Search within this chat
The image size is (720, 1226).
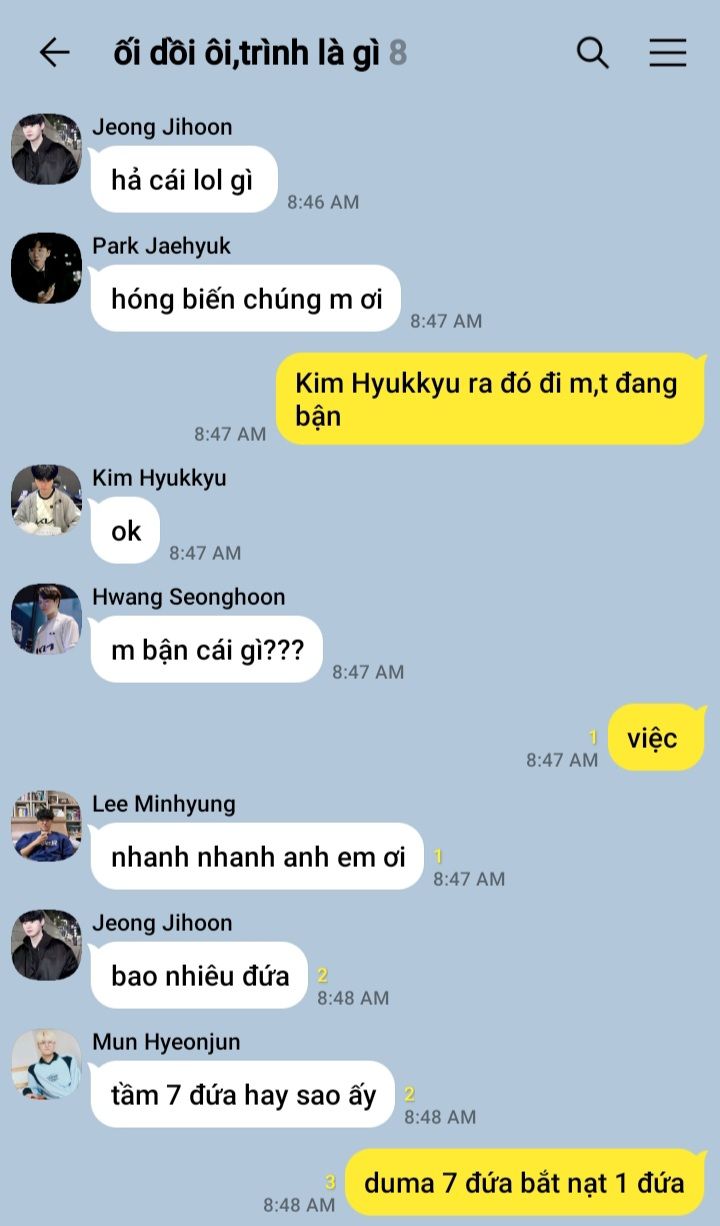point(593,53)
